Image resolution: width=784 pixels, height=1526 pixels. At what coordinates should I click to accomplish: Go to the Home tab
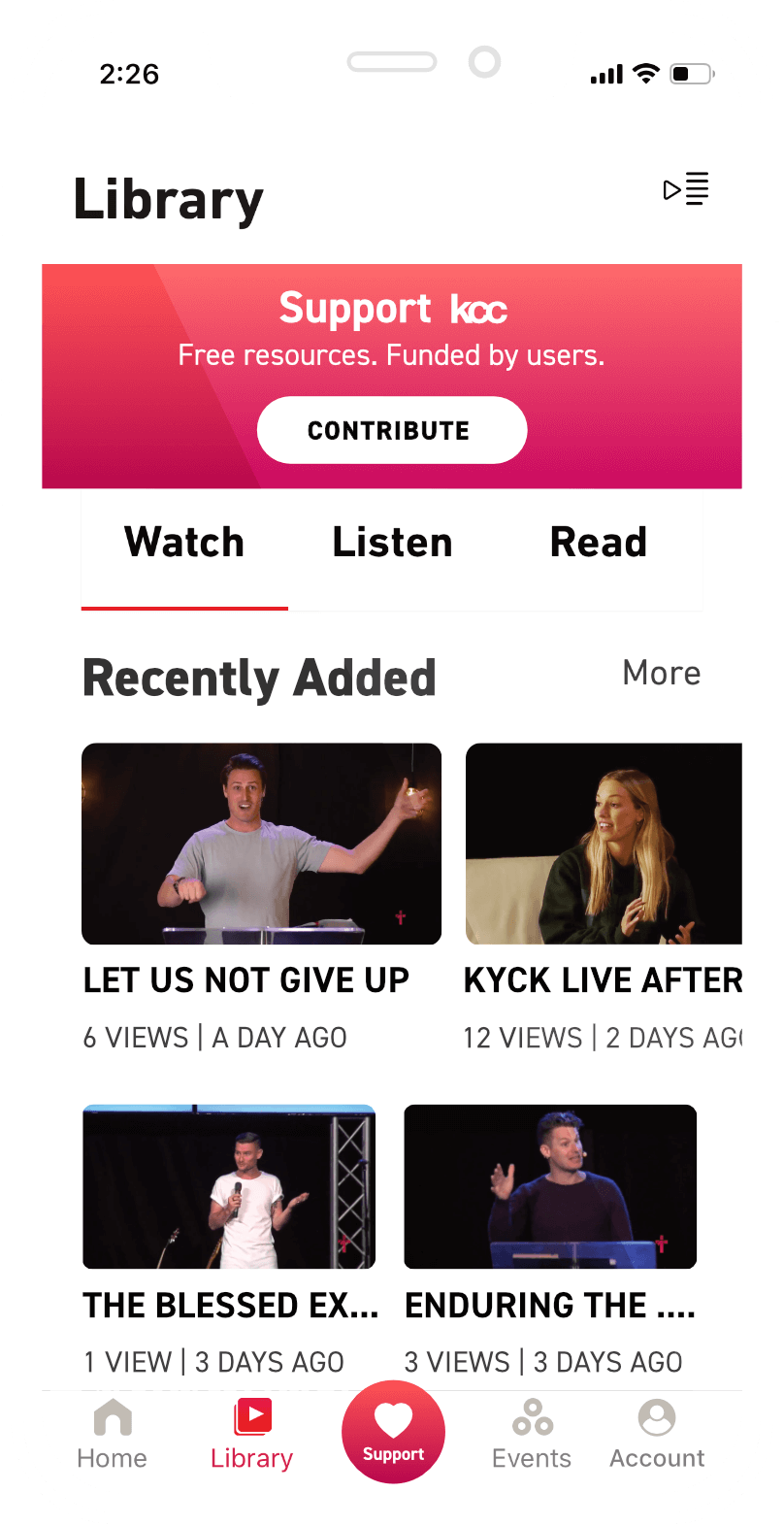113,1435
